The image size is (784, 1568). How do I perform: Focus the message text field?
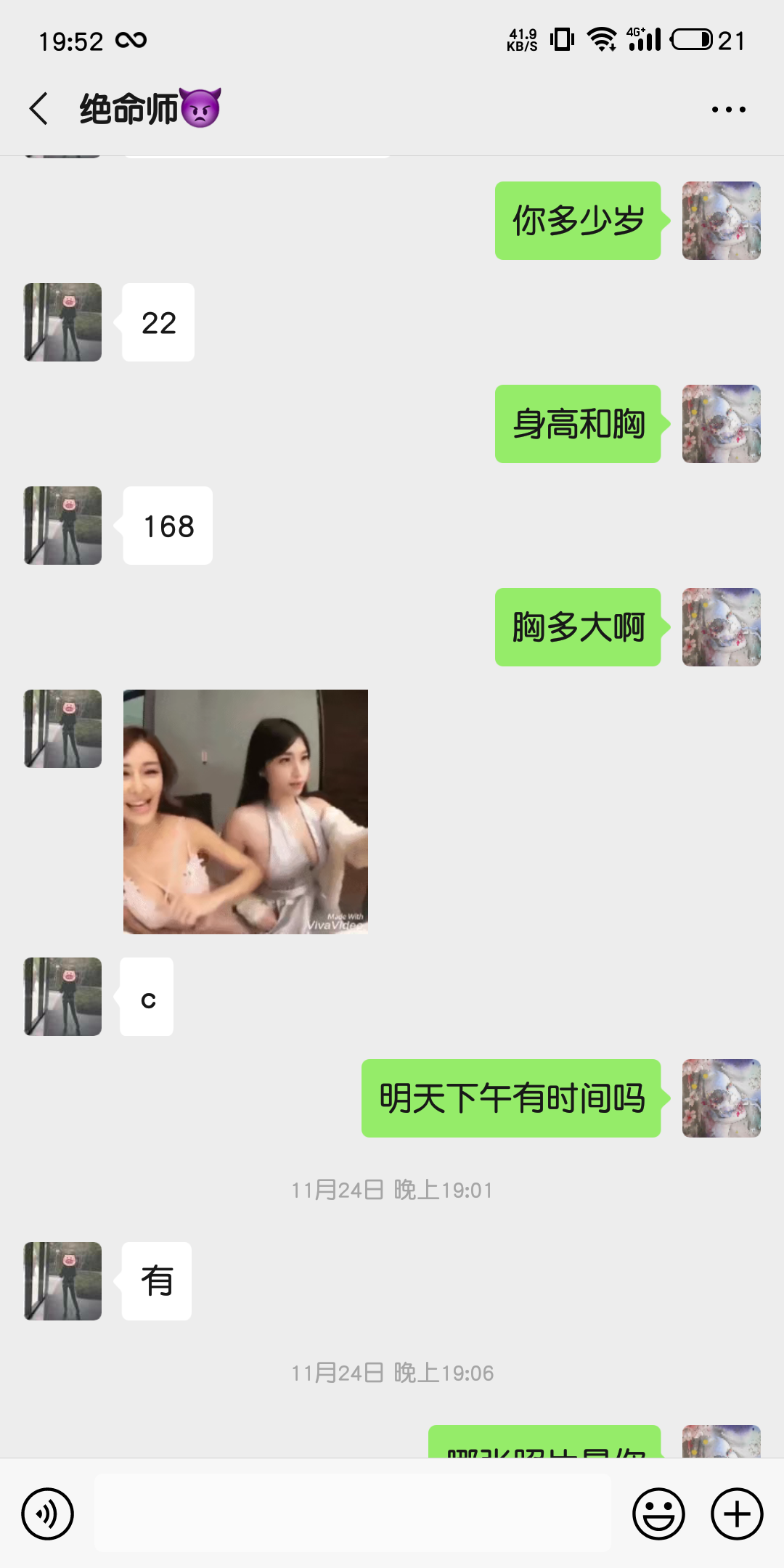[353, 1514]
